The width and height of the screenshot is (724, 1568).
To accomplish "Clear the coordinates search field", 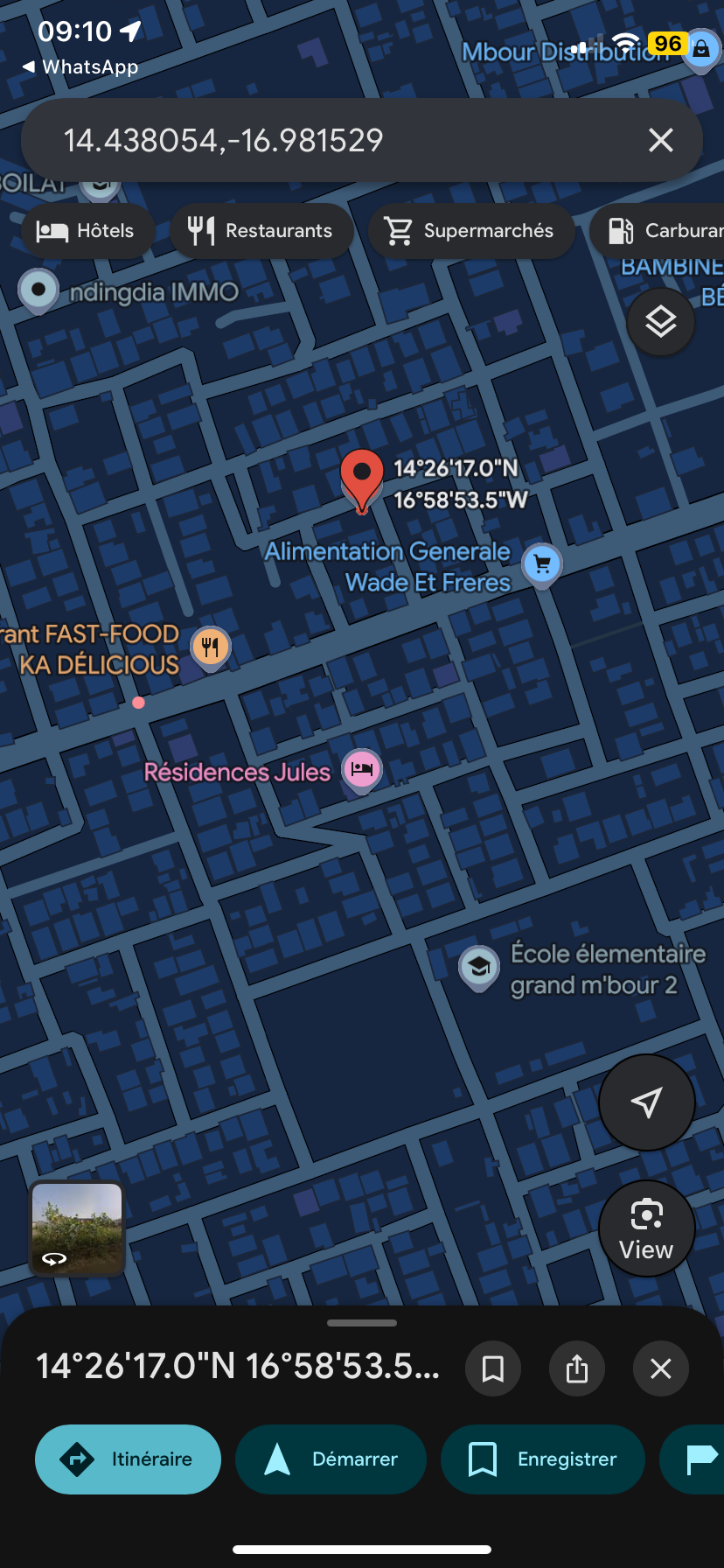I will point(661,140).
